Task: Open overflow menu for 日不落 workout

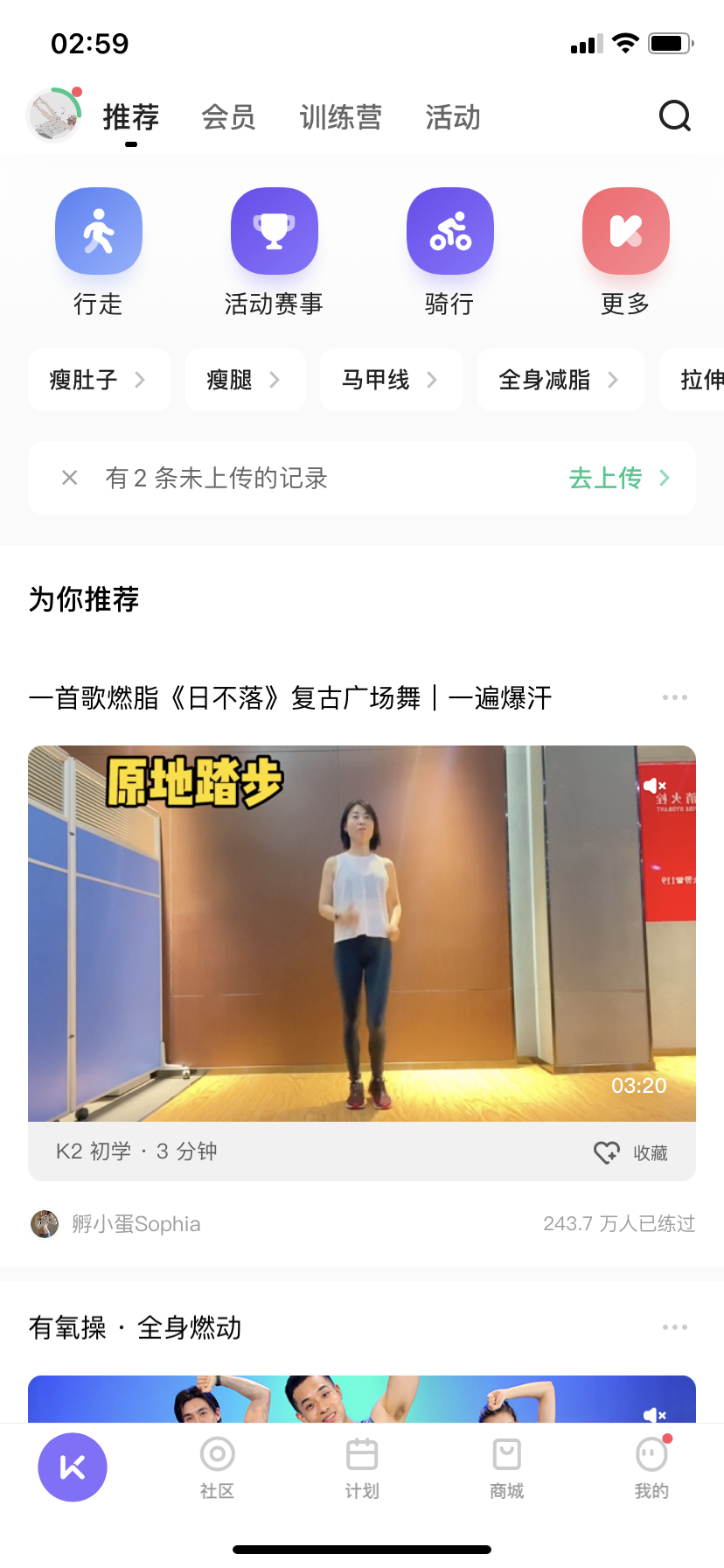Action: 674,697
